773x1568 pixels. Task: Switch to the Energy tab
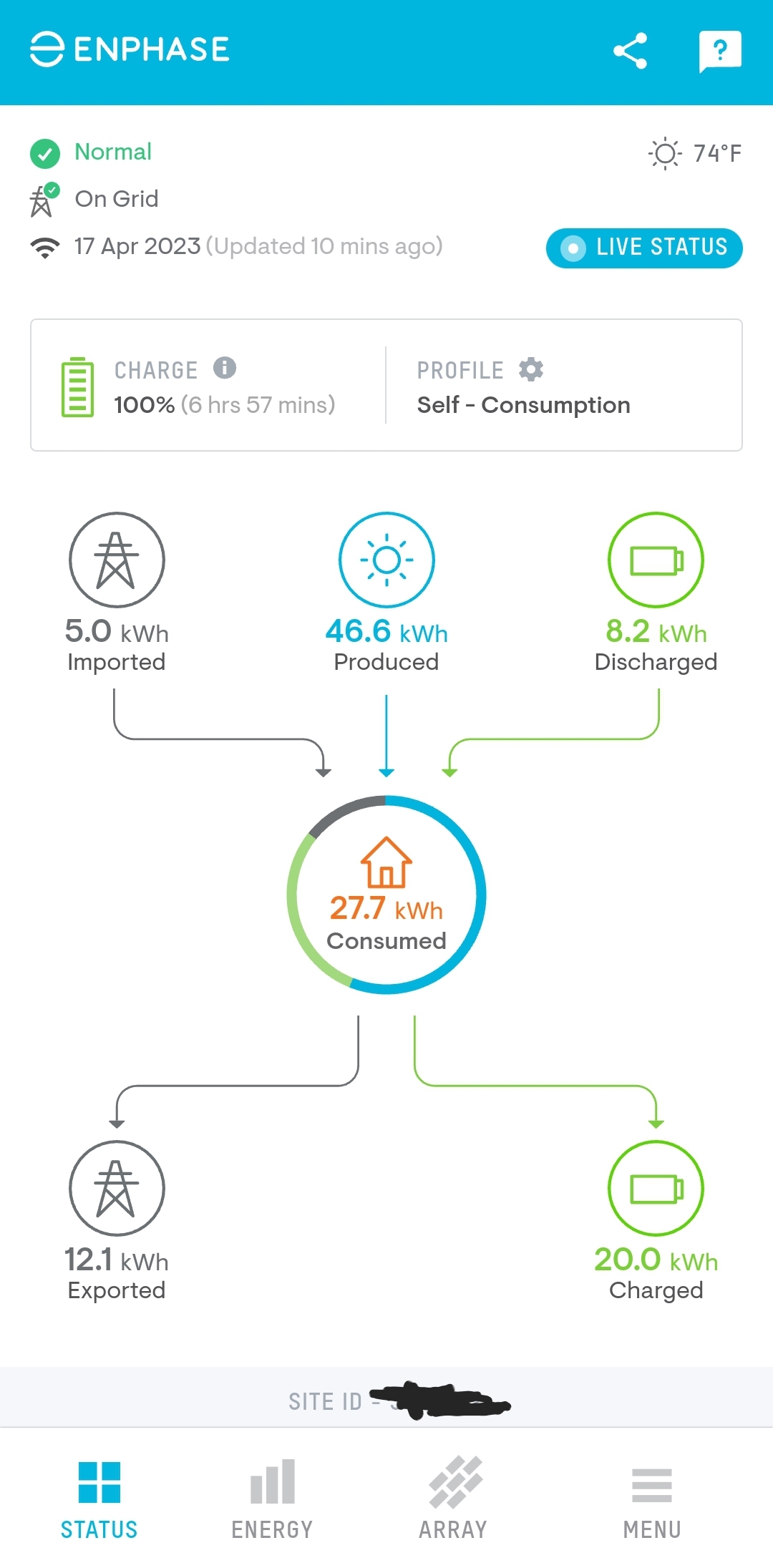(x=272, y=1497)
